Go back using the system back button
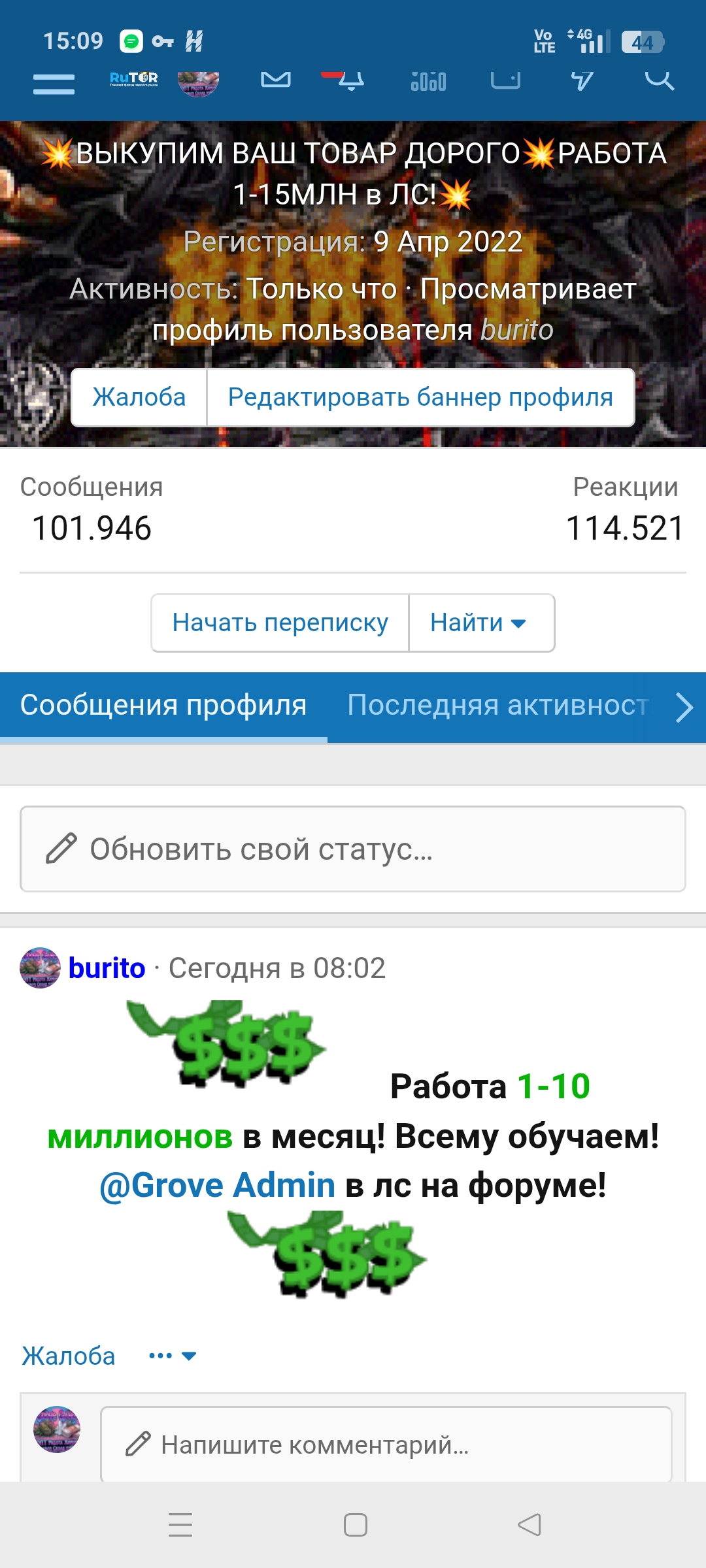This screenshot has height=1568, width=706. tap(529, 1525)
